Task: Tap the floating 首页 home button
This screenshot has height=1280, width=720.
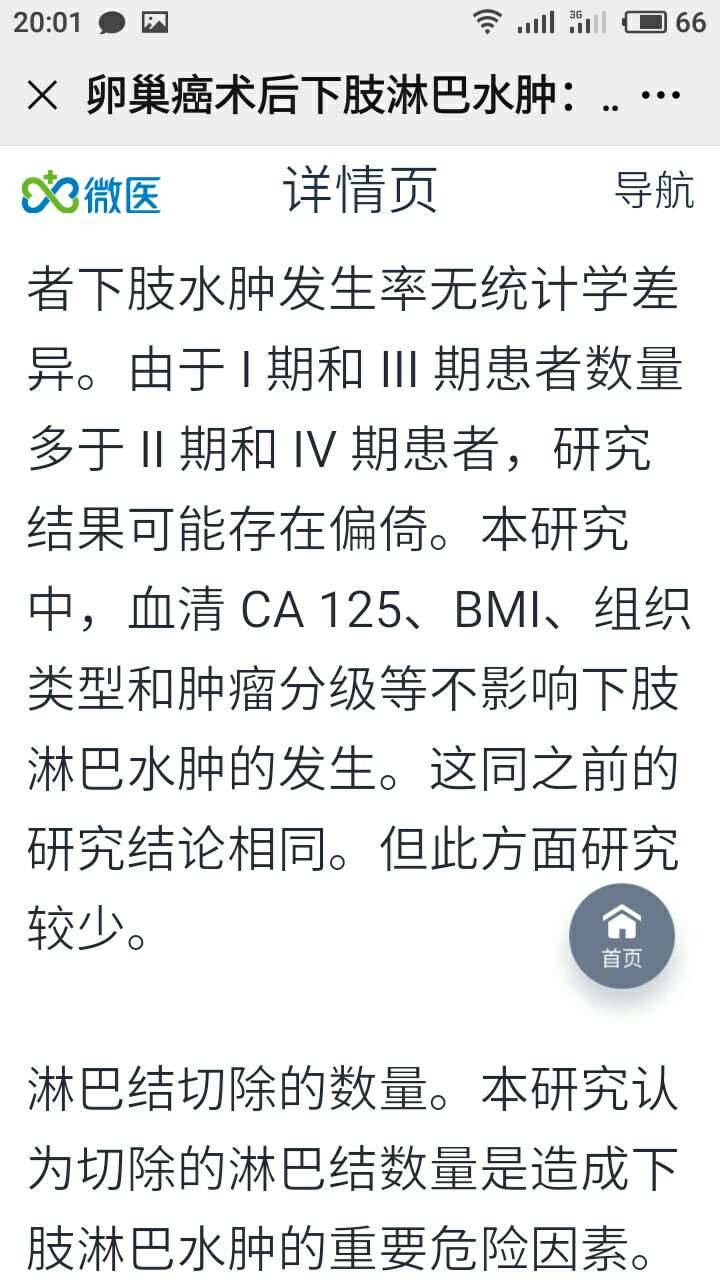Action: pos(622,936)
